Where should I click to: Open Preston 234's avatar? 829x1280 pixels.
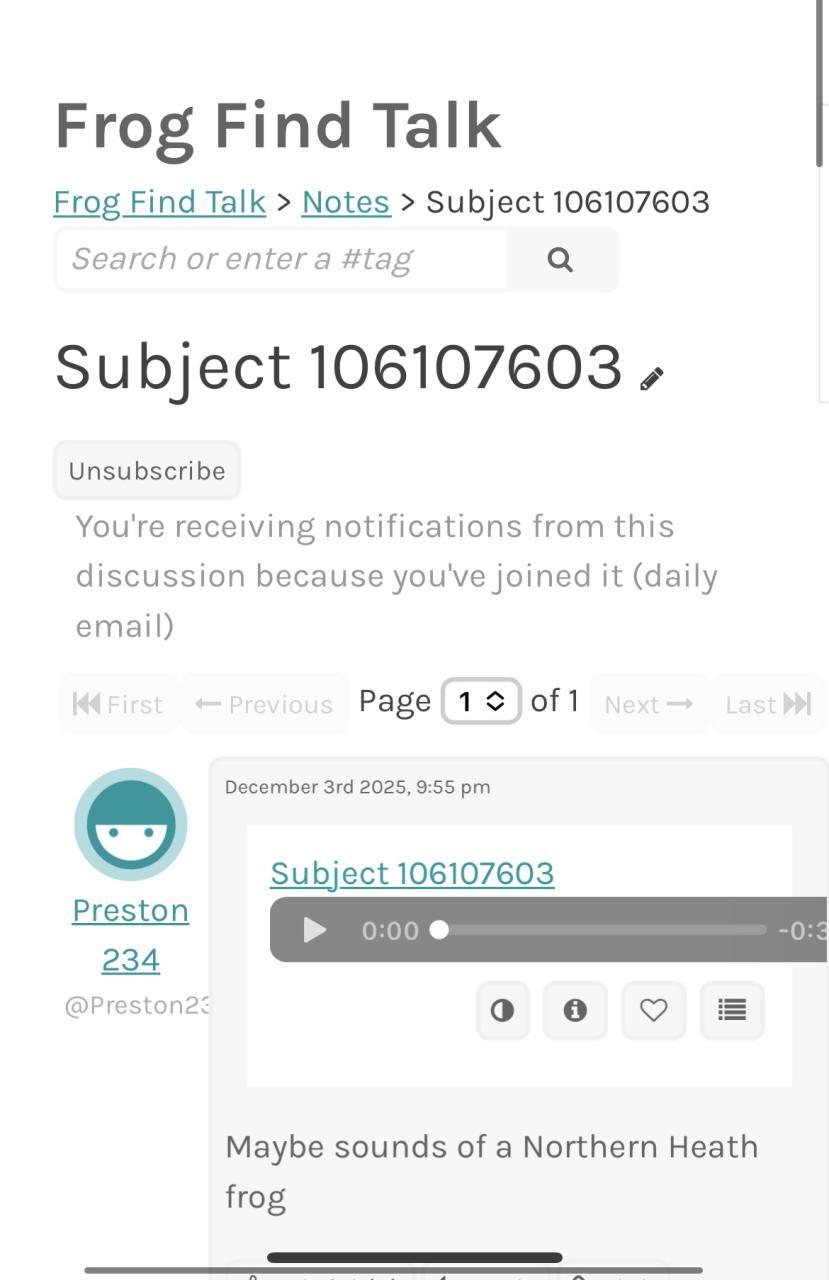tap(130, 824)
